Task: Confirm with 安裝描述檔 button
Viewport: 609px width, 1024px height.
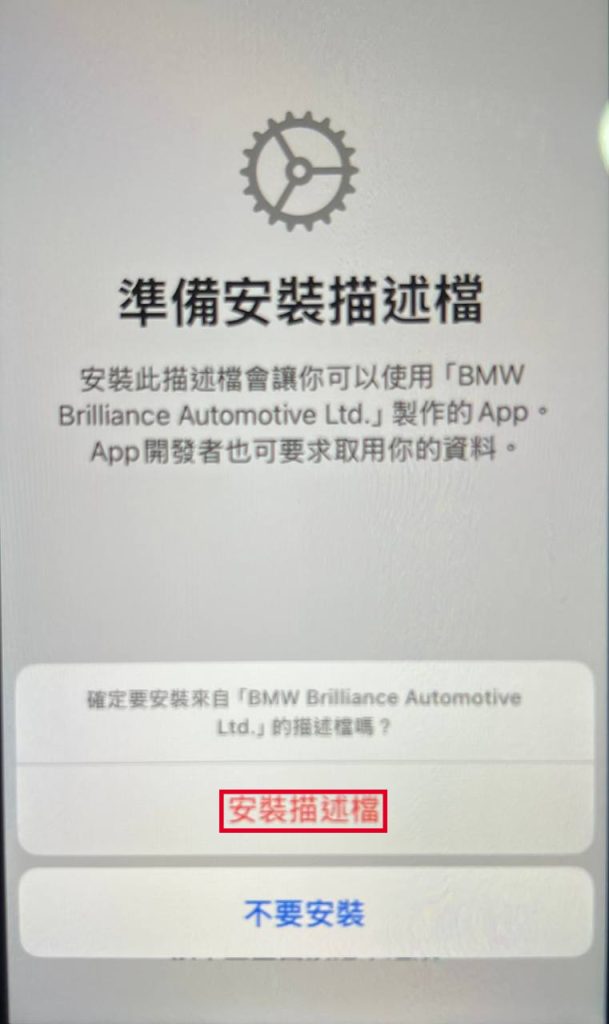Action: point(304,810)
